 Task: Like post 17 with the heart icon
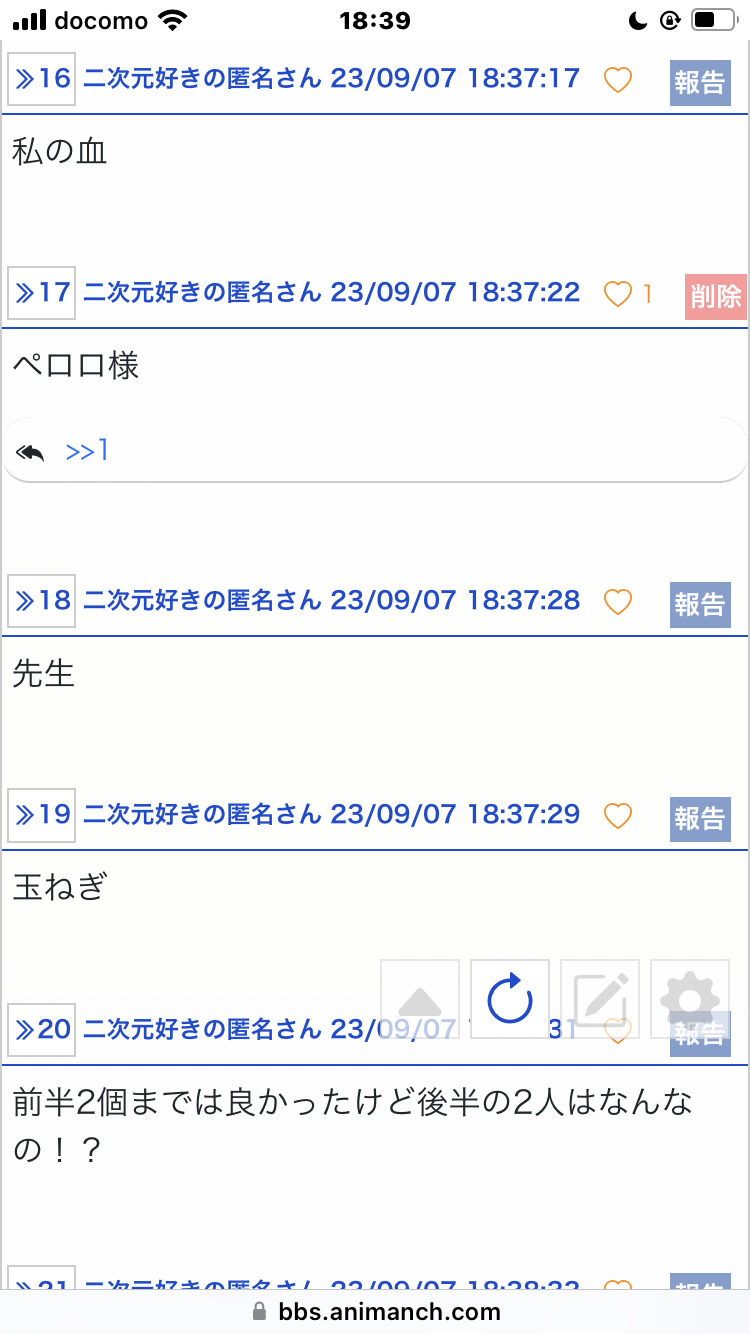click(618, 294)
